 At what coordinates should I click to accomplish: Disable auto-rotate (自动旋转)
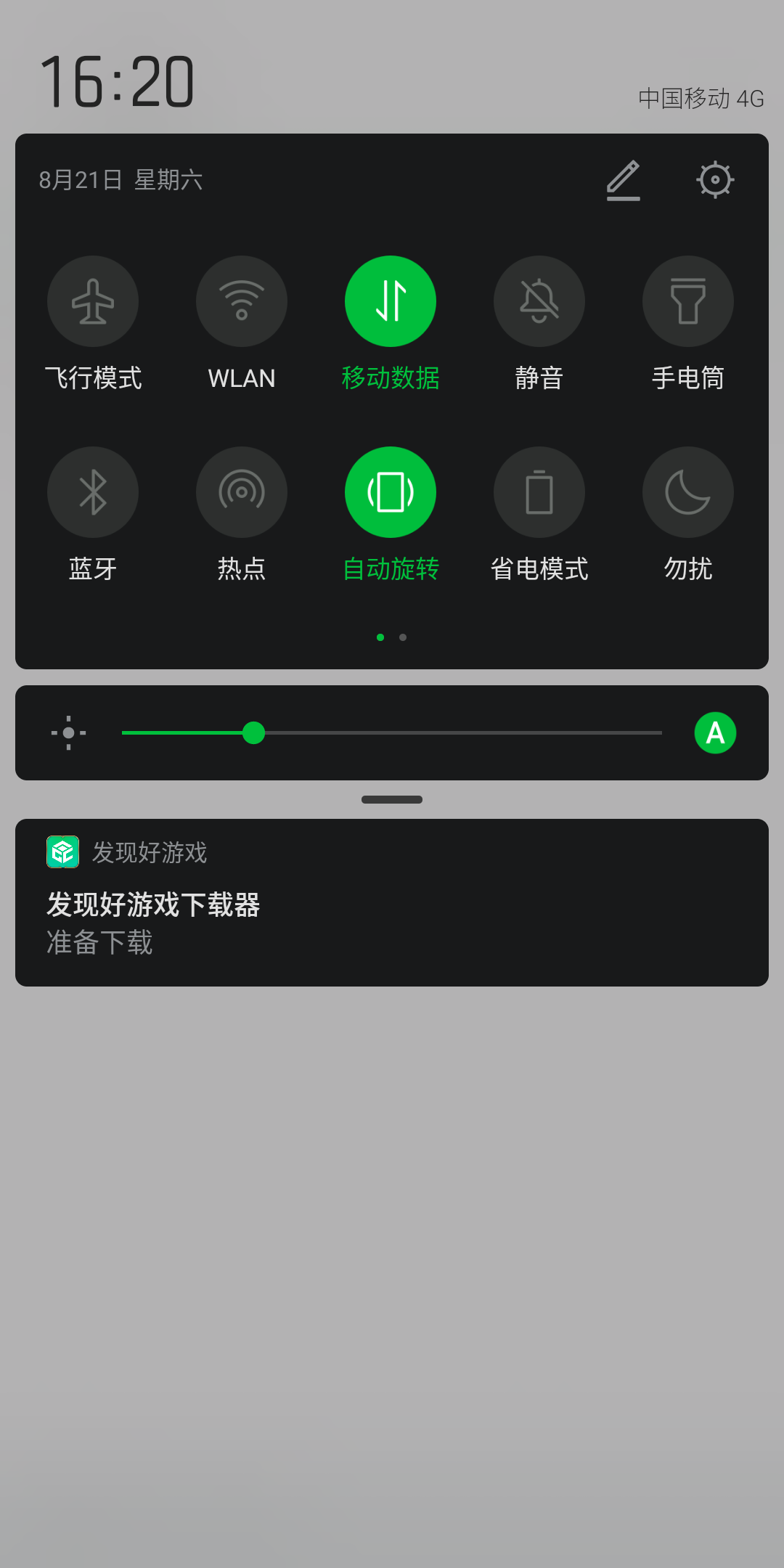coord(391,492)
